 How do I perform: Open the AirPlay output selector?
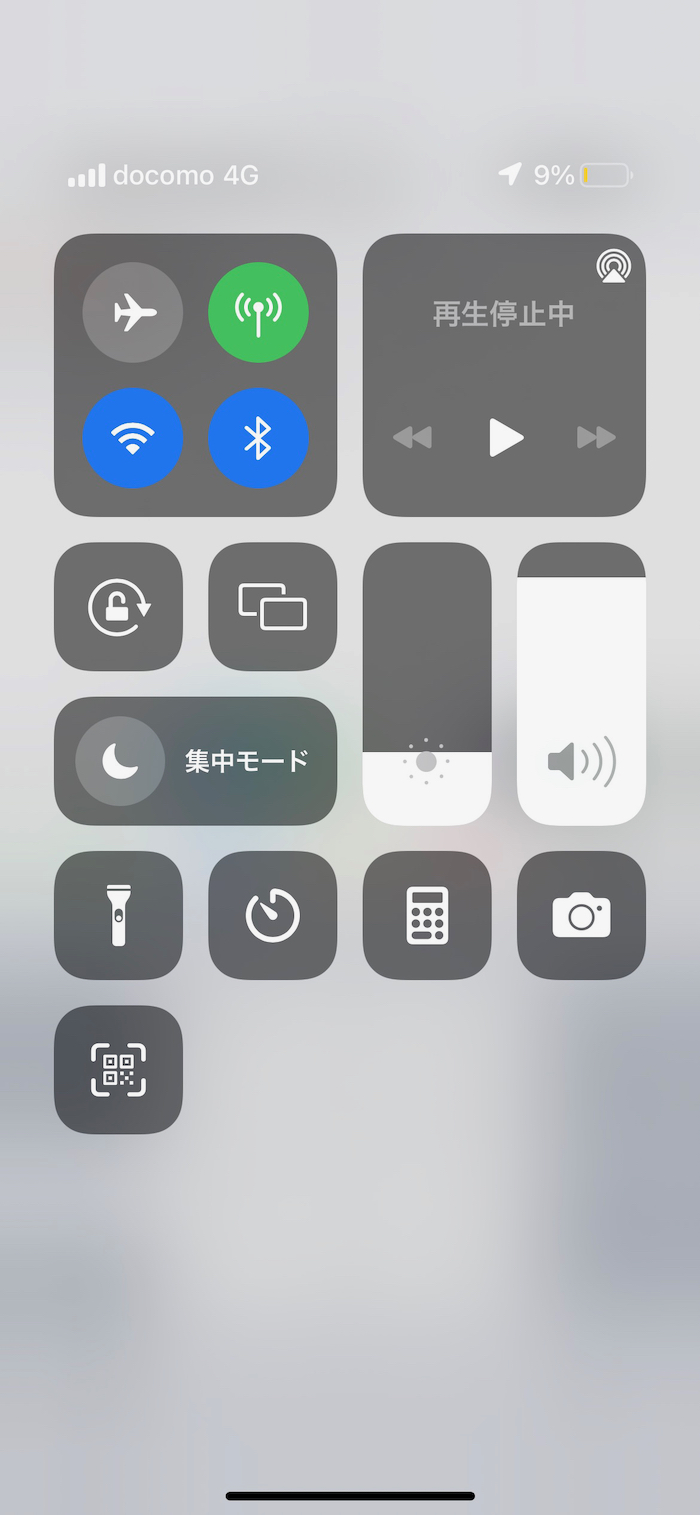point(613,266)
